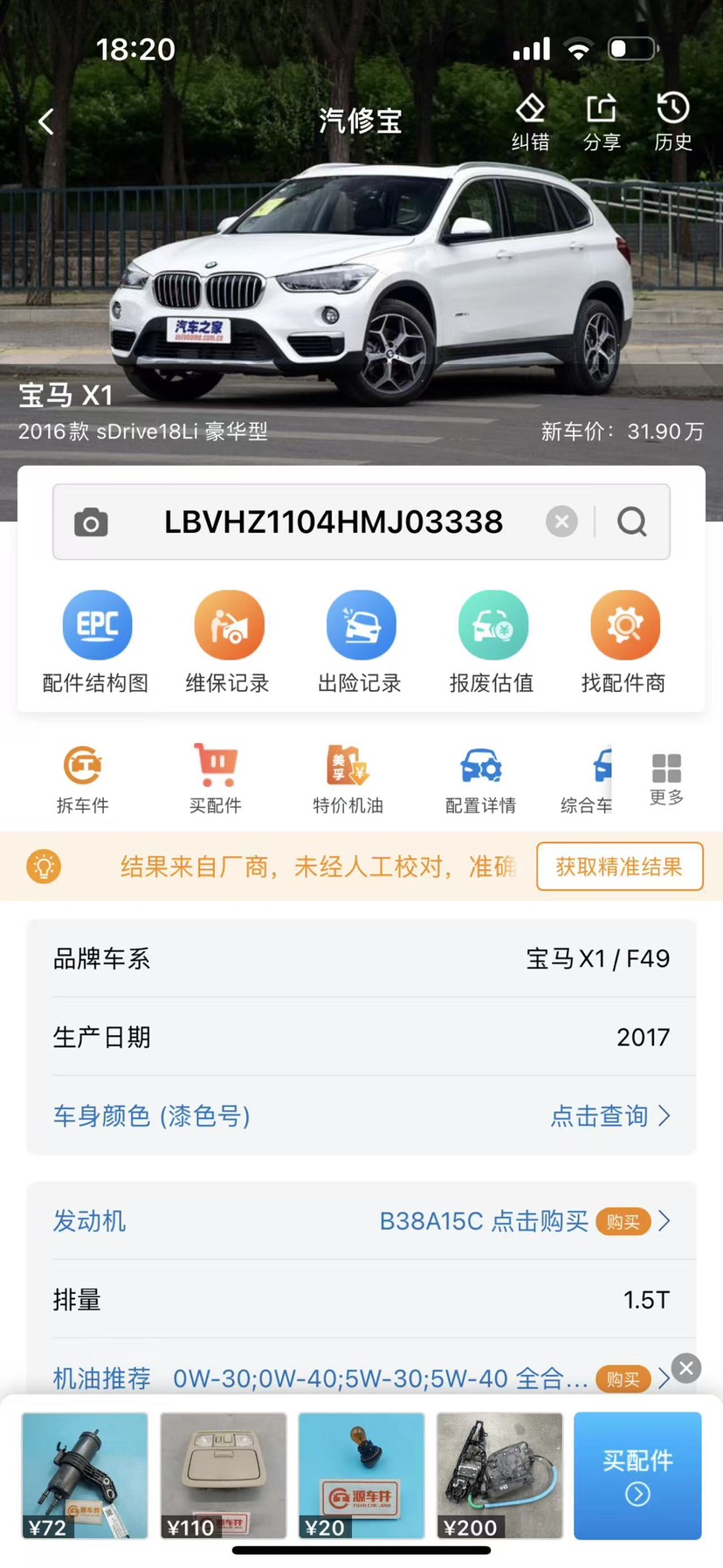Tap the 分享 share icon
The width and height of the screenshot is (723, 1568).
[602, 121]
